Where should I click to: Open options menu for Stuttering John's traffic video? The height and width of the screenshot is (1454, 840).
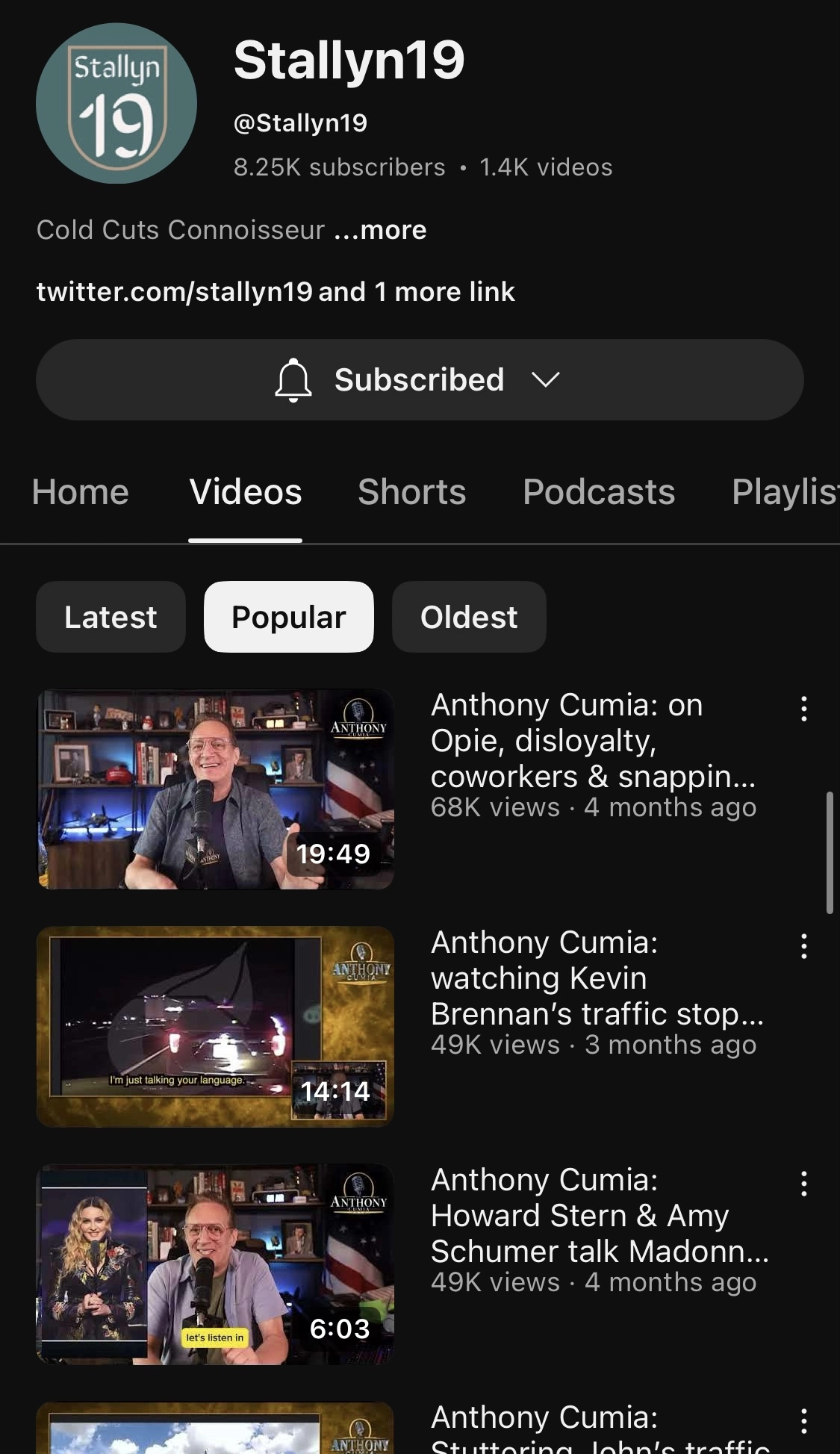[803, 1421]
